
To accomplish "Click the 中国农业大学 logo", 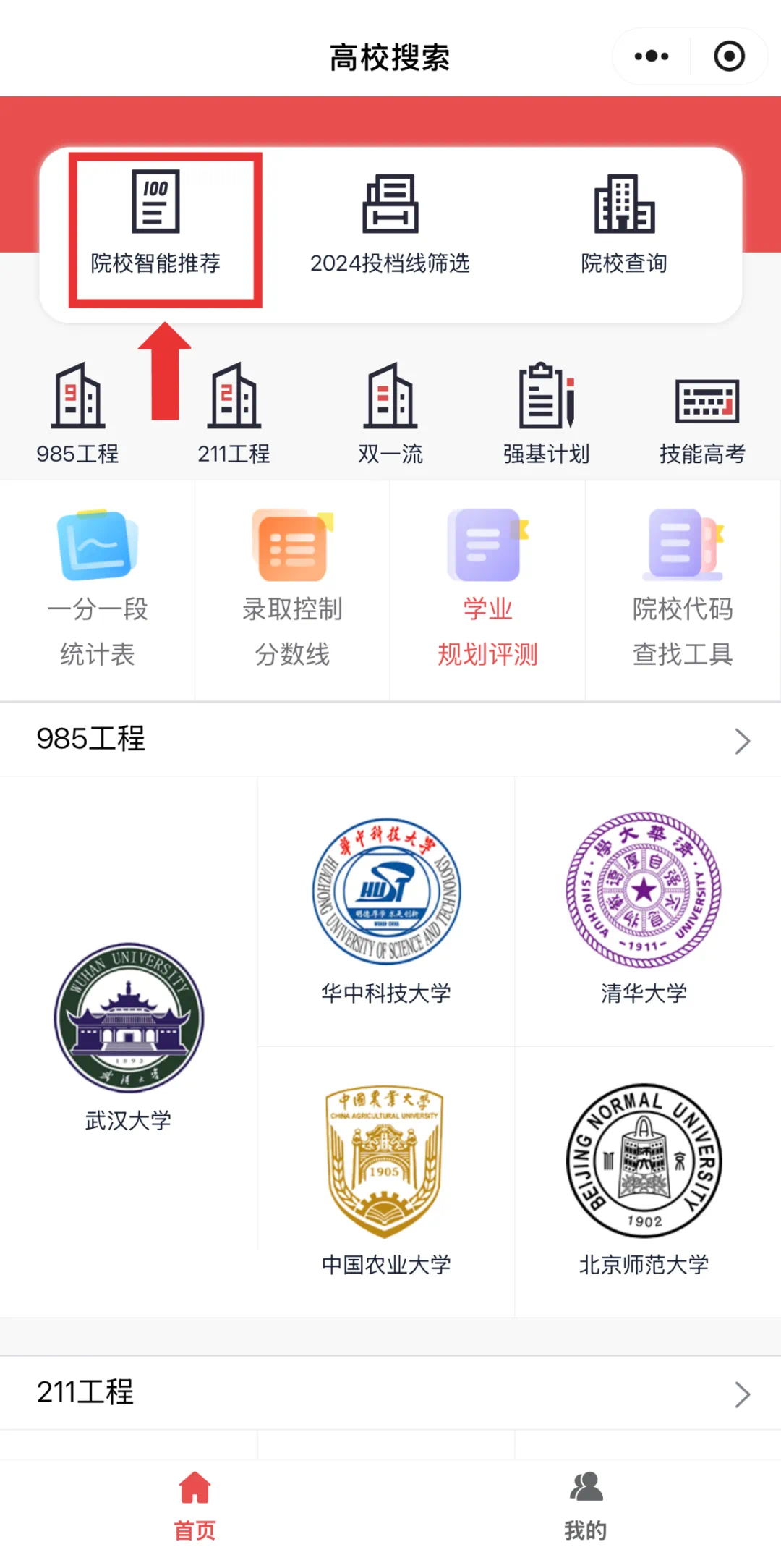I will point(385,1158).
